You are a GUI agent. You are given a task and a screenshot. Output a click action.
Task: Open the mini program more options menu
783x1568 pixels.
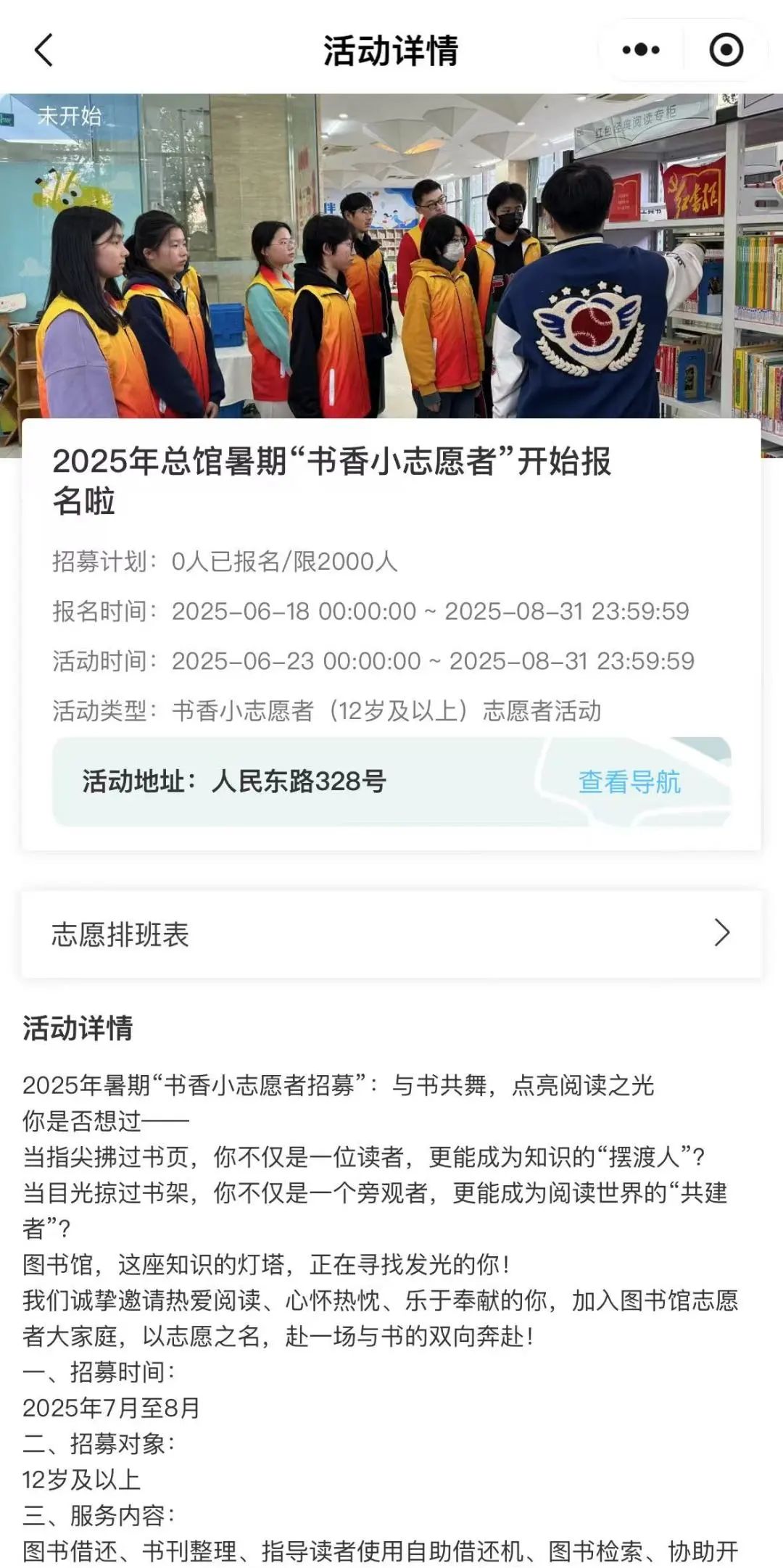point(641,50)
